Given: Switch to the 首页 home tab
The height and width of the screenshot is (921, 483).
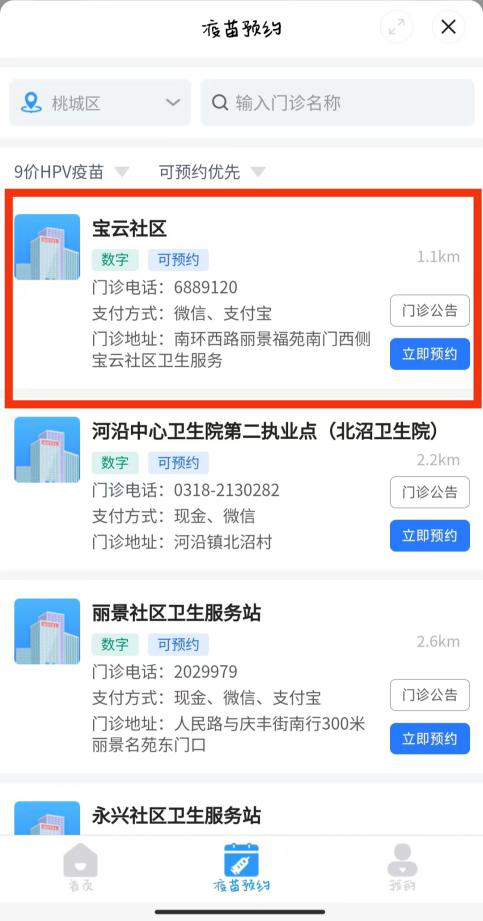Looking at the screenshot, I should tap(80, 868).
